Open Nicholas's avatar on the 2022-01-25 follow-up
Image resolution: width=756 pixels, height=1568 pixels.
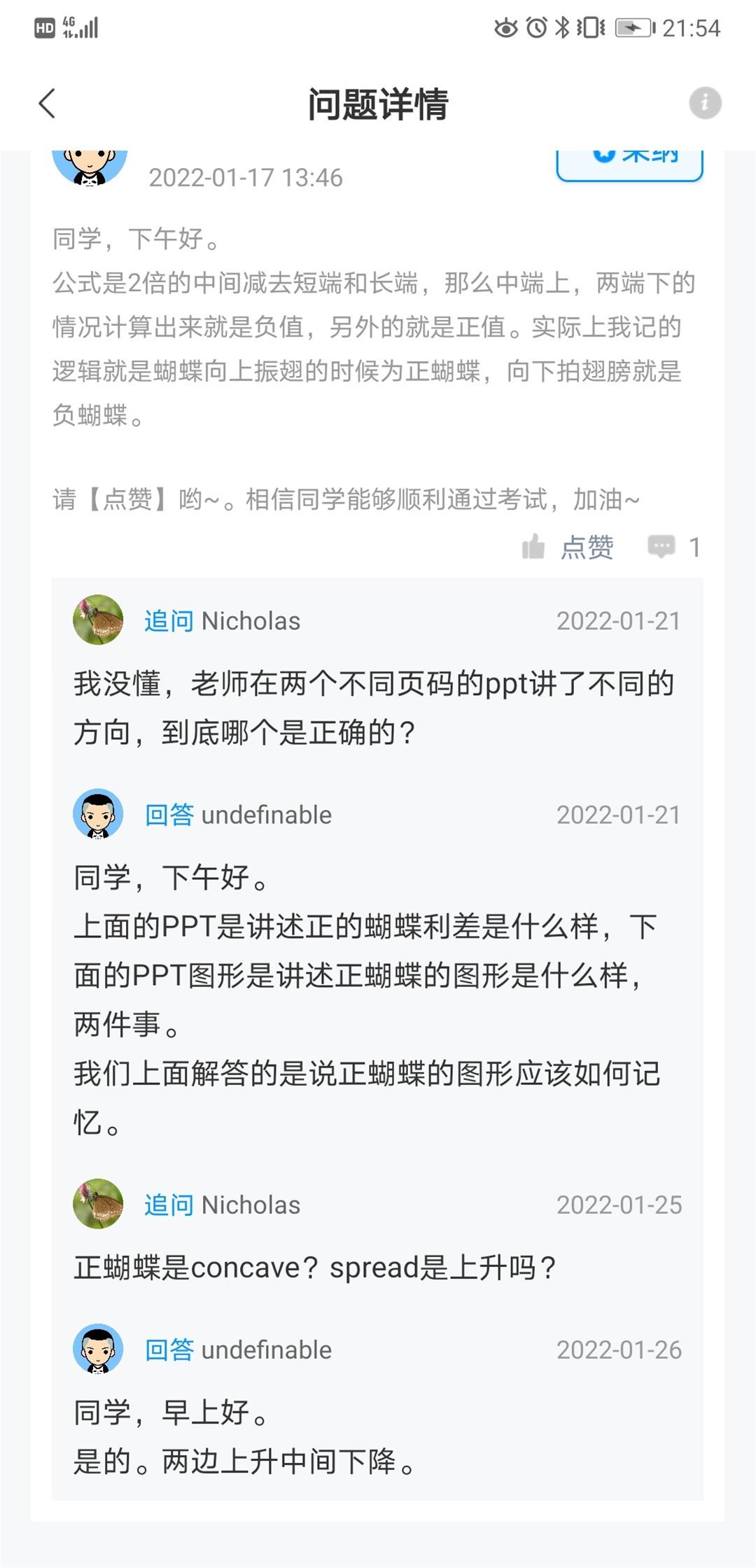(98, 1204)
